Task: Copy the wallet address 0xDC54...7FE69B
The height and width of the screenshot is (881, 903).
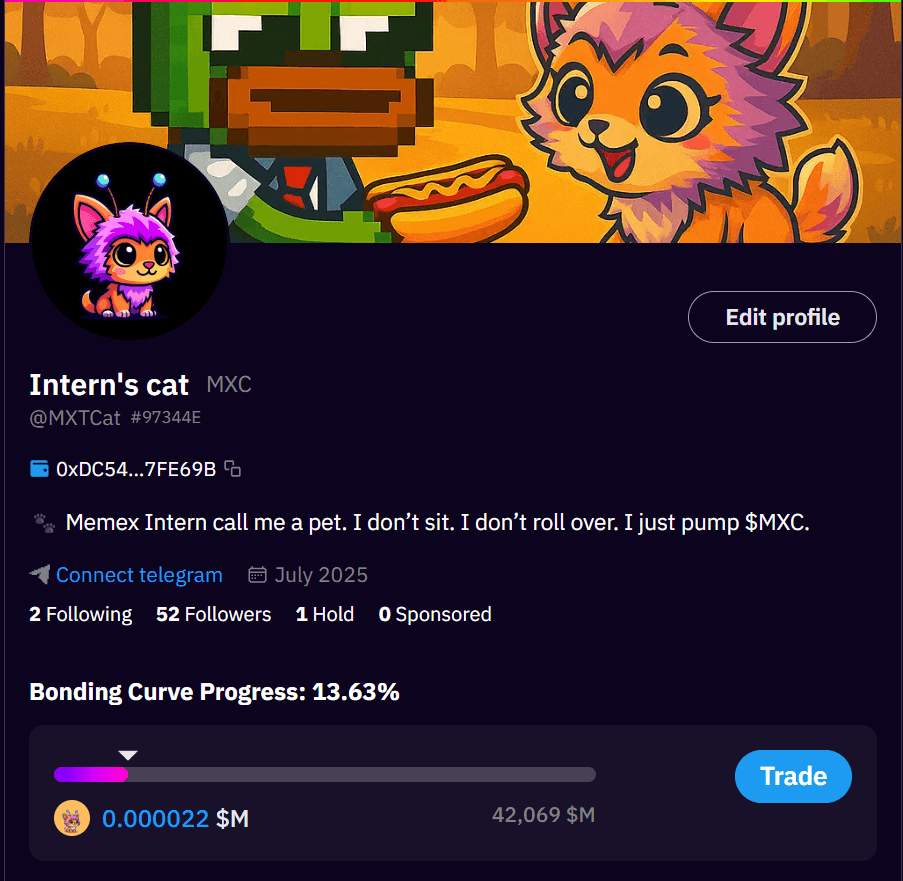Action: point(233,468)
